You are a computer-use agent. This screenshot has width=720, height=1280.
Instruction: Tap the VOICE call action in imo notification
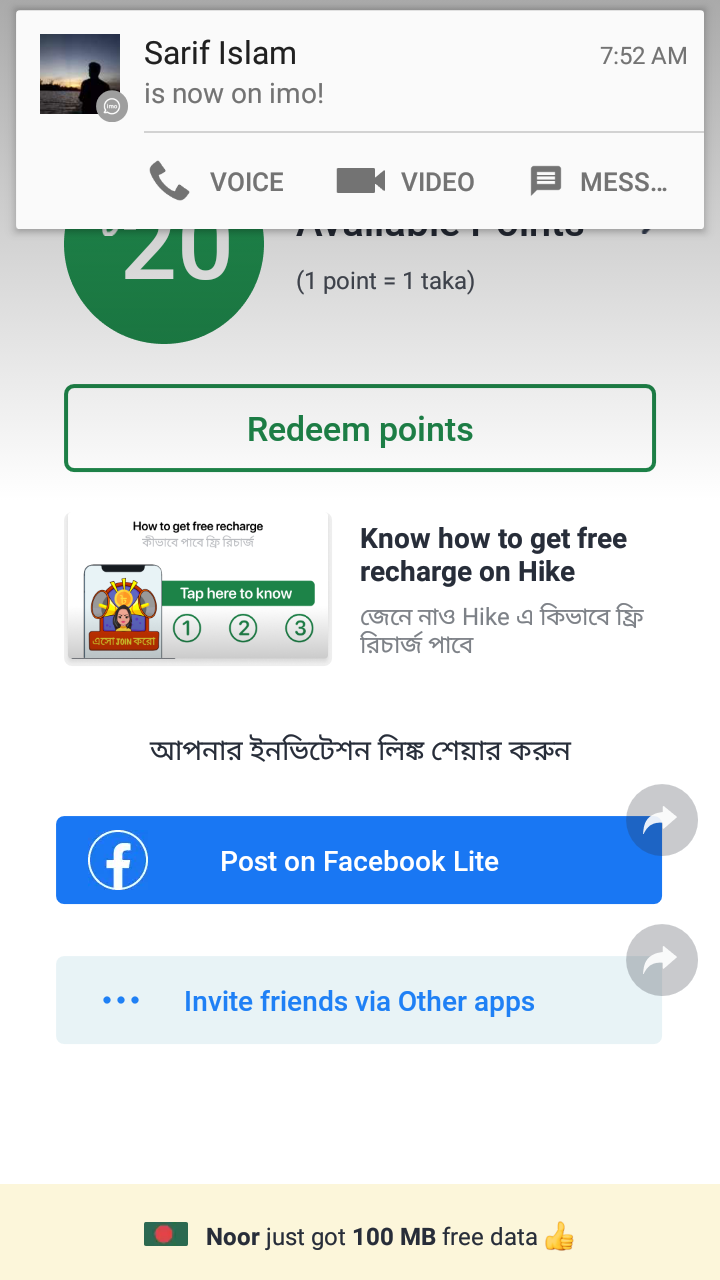(x=216, y=182)
